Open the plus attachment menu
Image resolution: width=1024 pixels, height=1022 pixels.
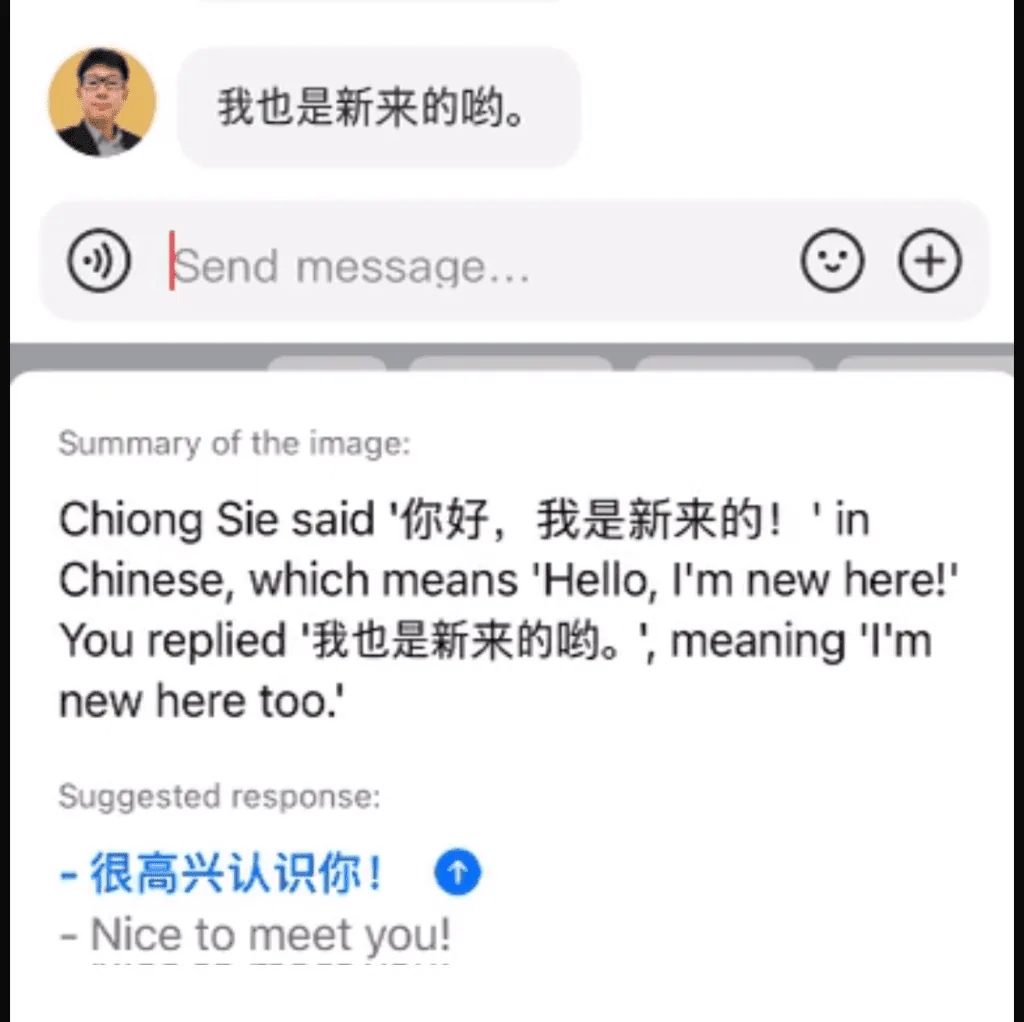(930, 261)
